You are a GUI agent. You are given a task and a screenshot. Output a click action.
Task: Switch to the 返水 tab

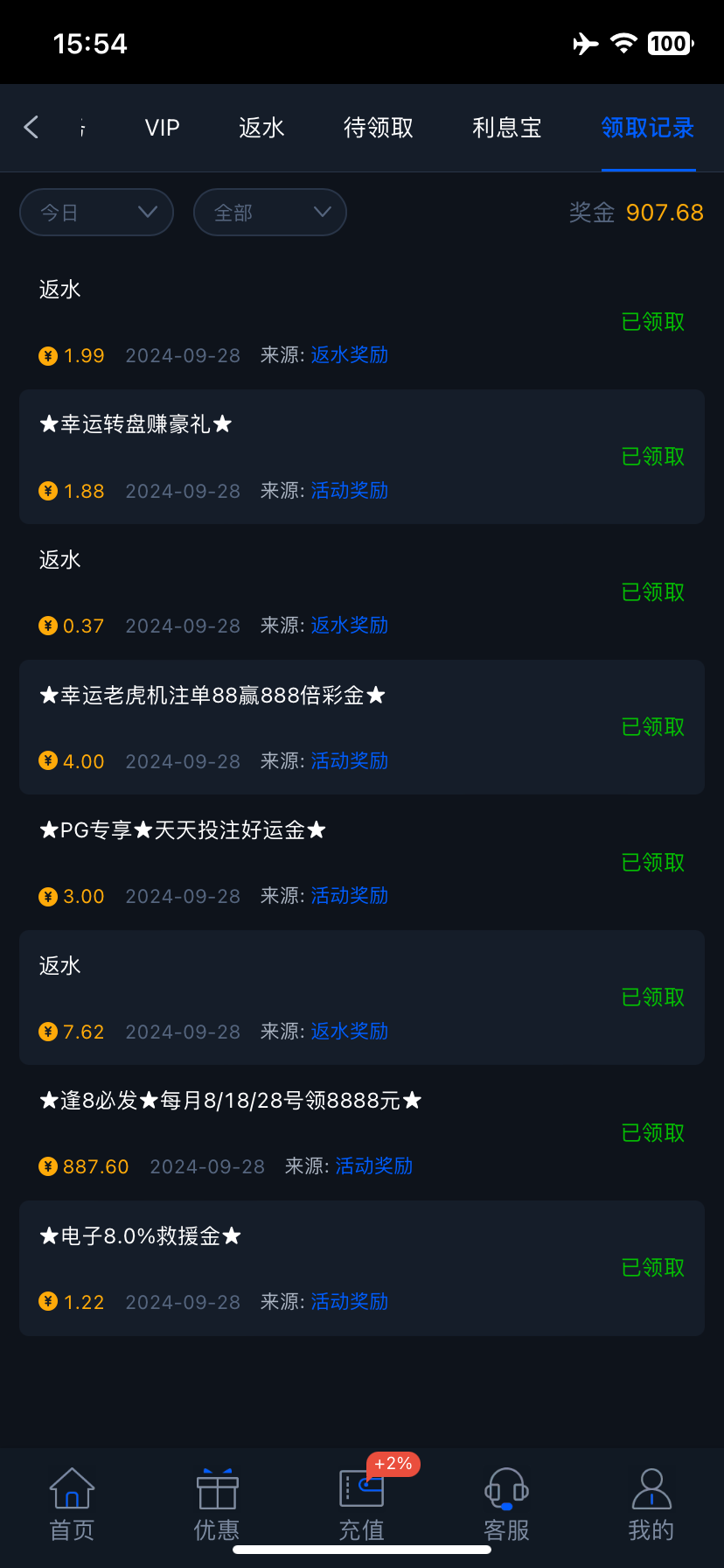pyautogui.click(x=261, y=128)
